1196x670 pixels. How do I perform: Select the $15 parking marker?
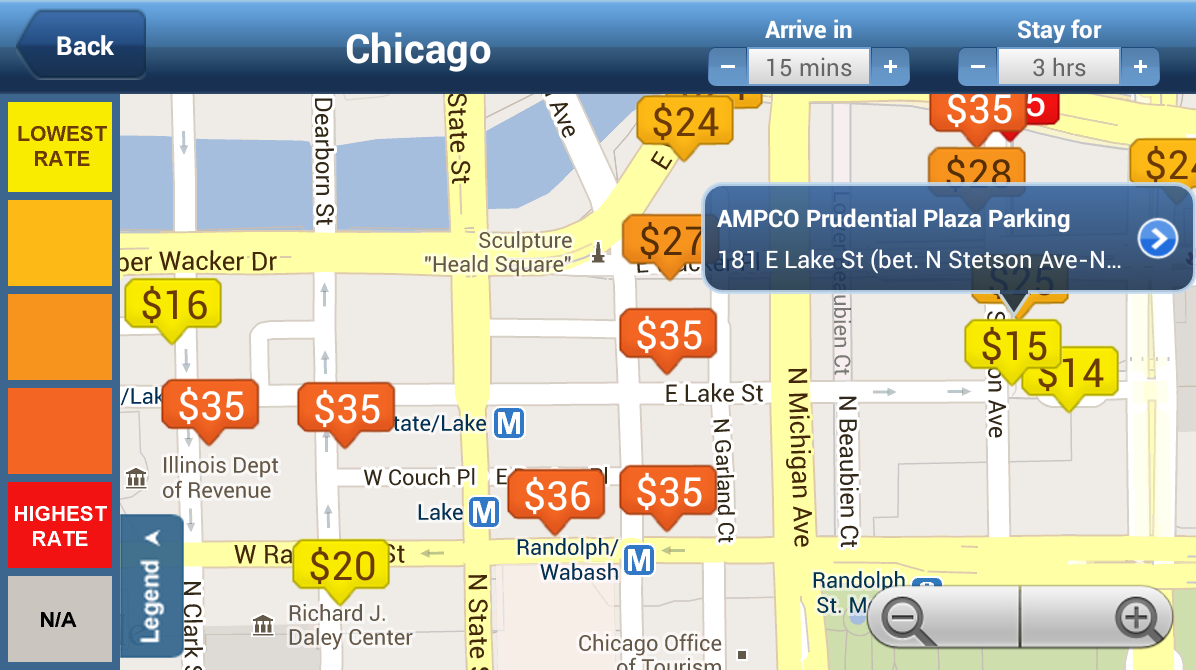click(1012, 345)
